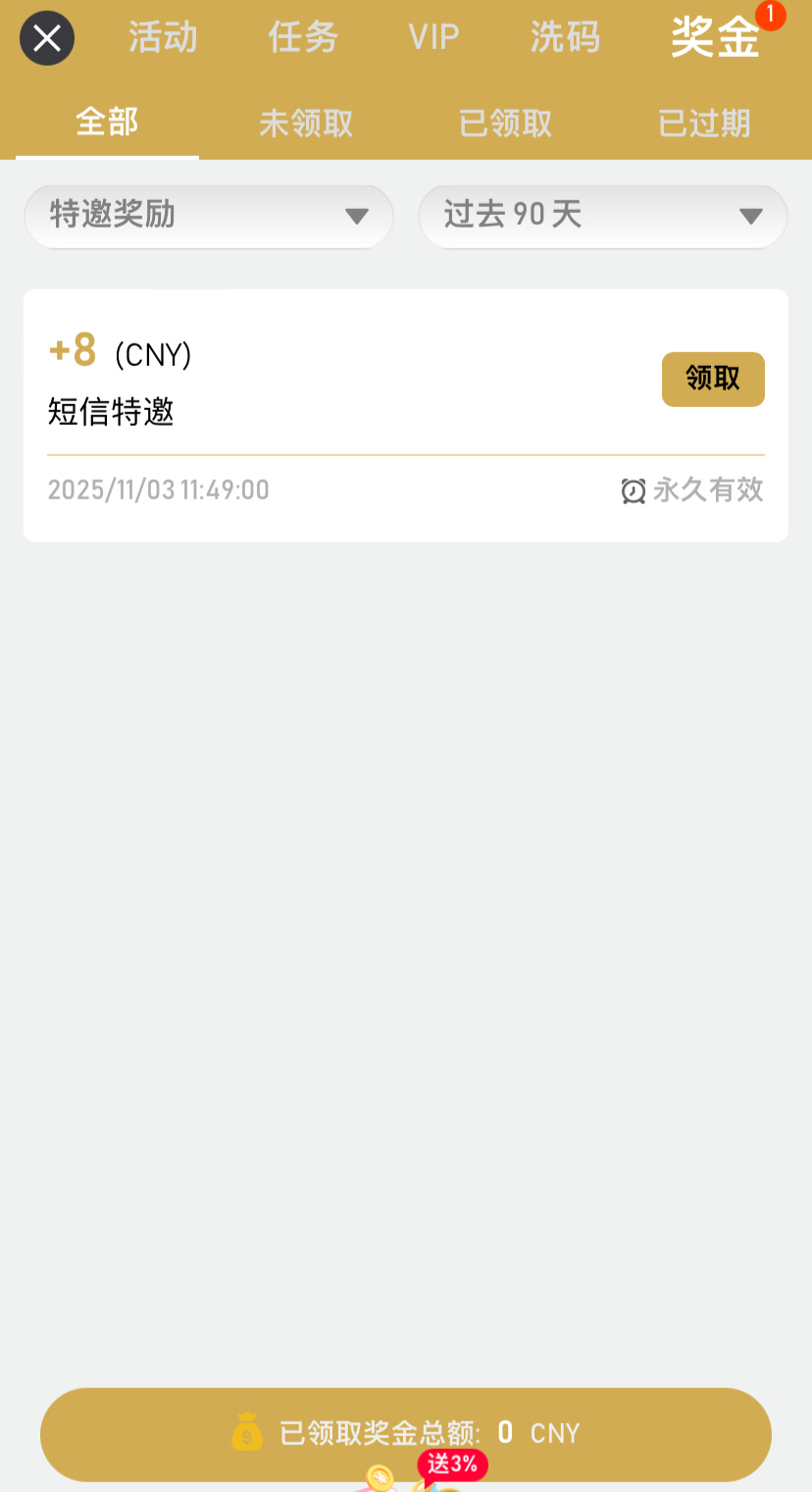Go to the VIP tab
The image size is (812, 1492).
[x=433, y=38]
